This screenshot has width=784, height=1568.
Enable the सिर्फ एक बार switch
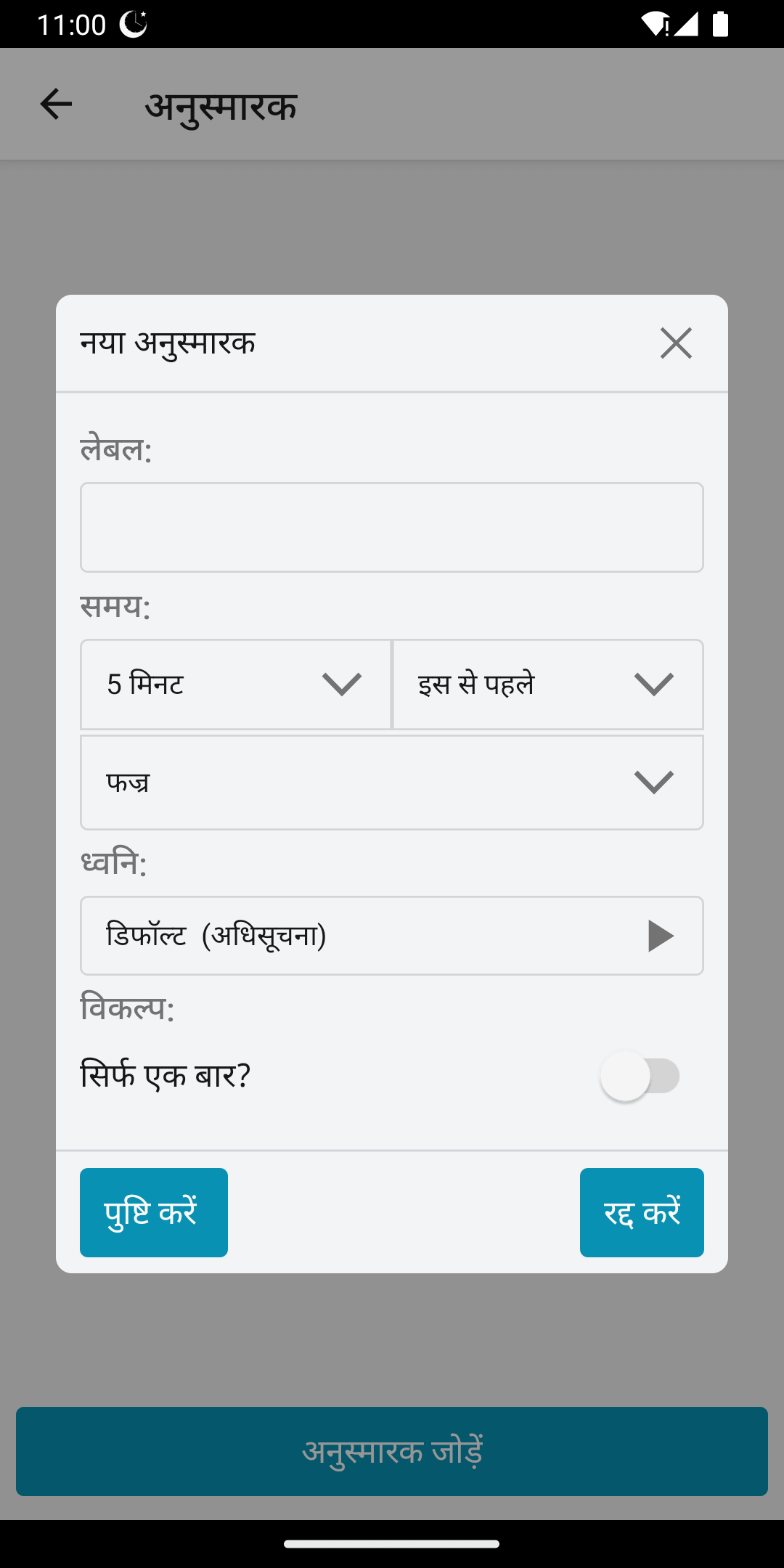click(640, 1076)
